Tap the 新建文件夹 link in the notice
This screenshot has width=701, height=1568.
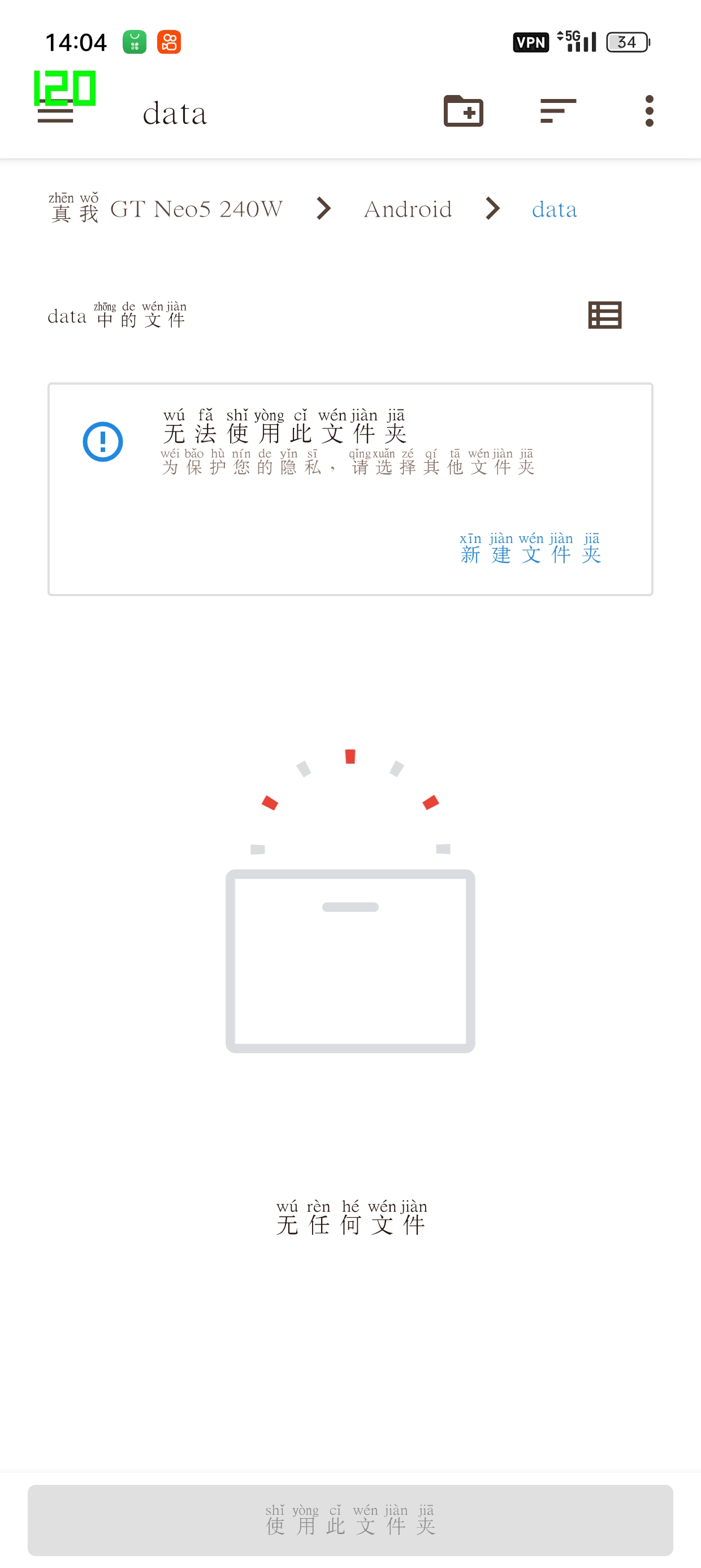[x=530, y=549]
